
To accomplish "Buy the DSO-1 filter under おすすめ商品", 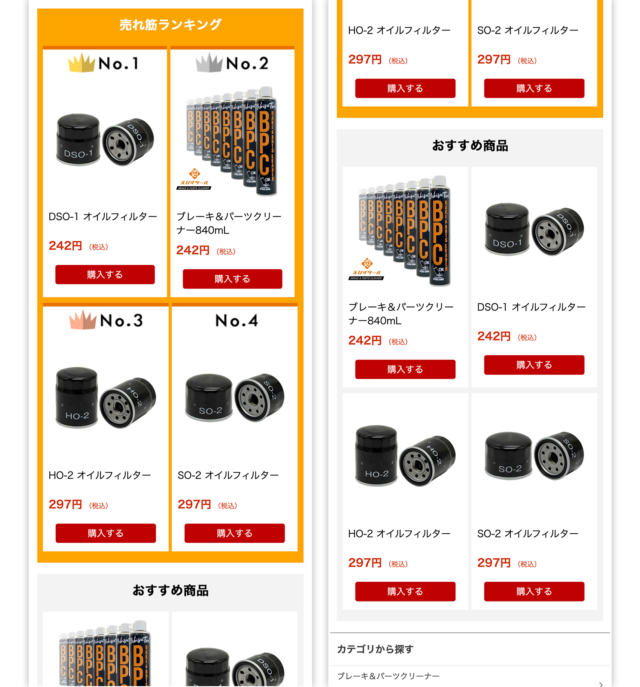I will point(533,365).
